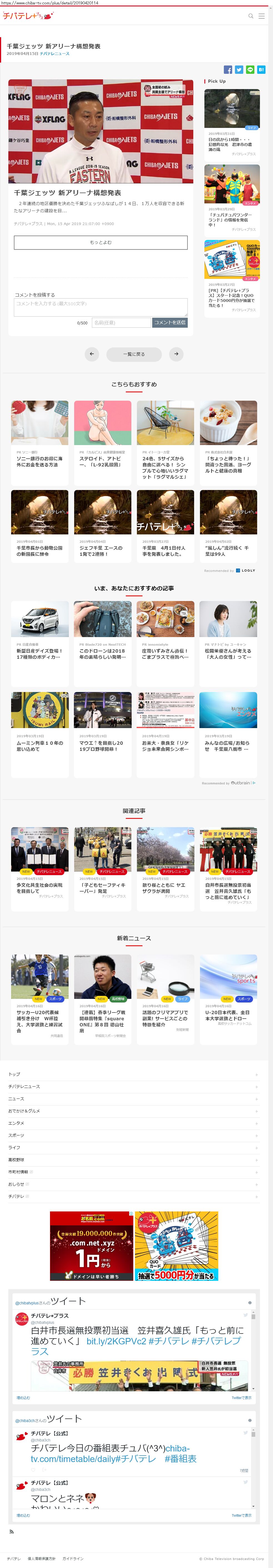Tap もっとよむ to read more
273x1568 pixels.
point(101,242)
